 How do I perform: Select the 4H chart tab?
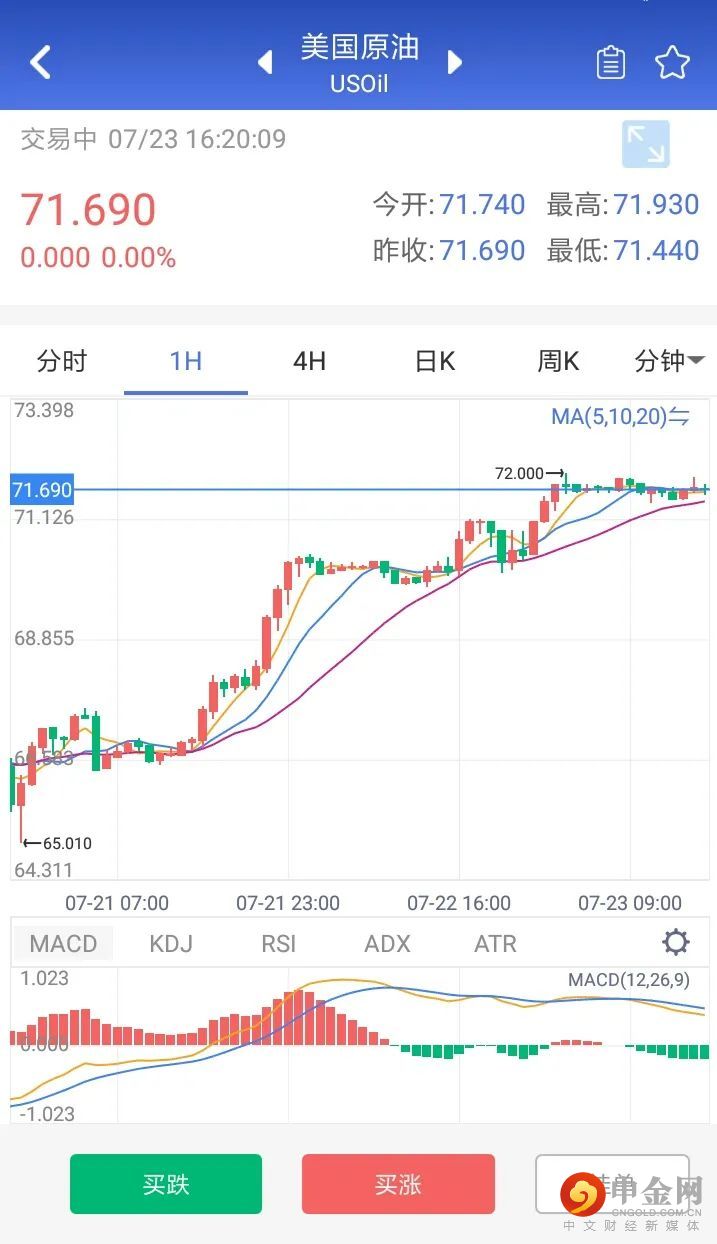pos(309,361)
